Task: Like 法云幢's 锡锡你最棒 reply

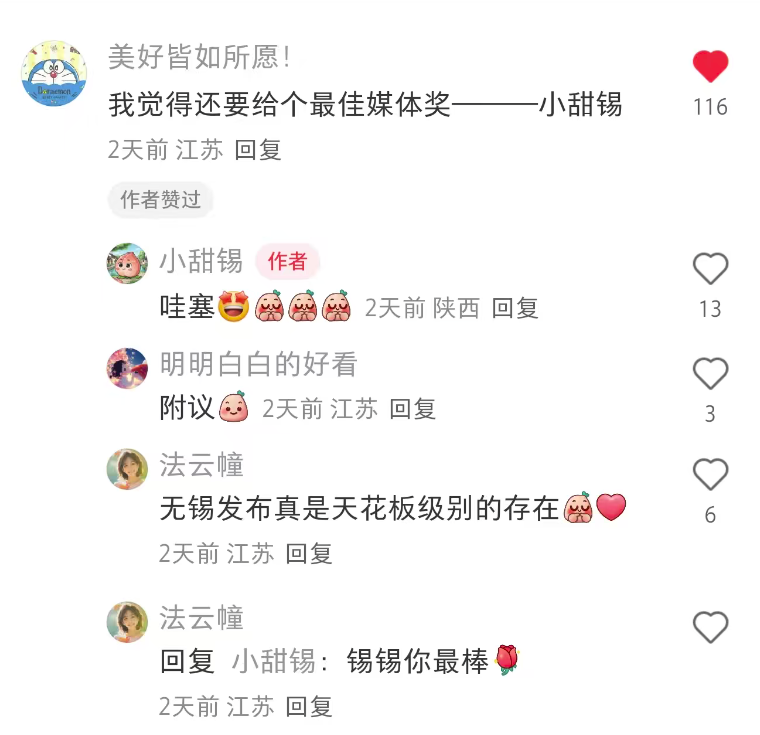Action: point(710,628)
